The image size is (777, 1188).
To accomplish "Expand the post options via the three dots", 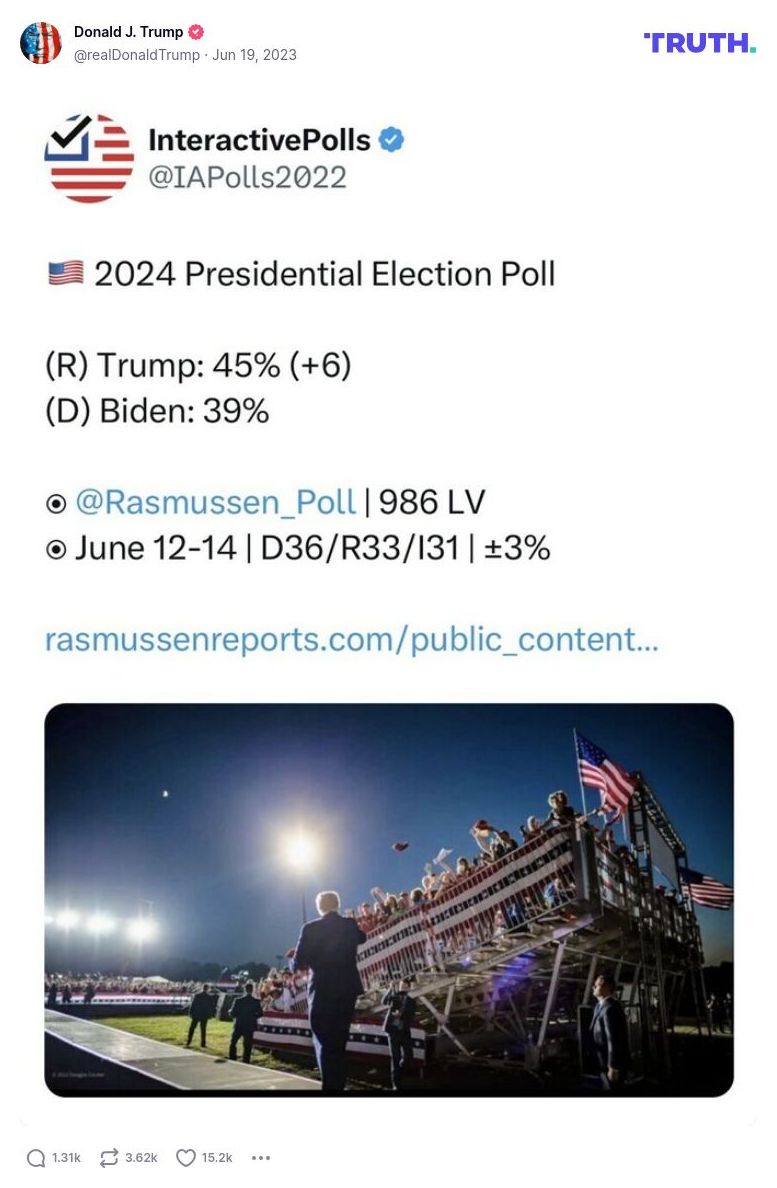I will (x=261, y=1157).
